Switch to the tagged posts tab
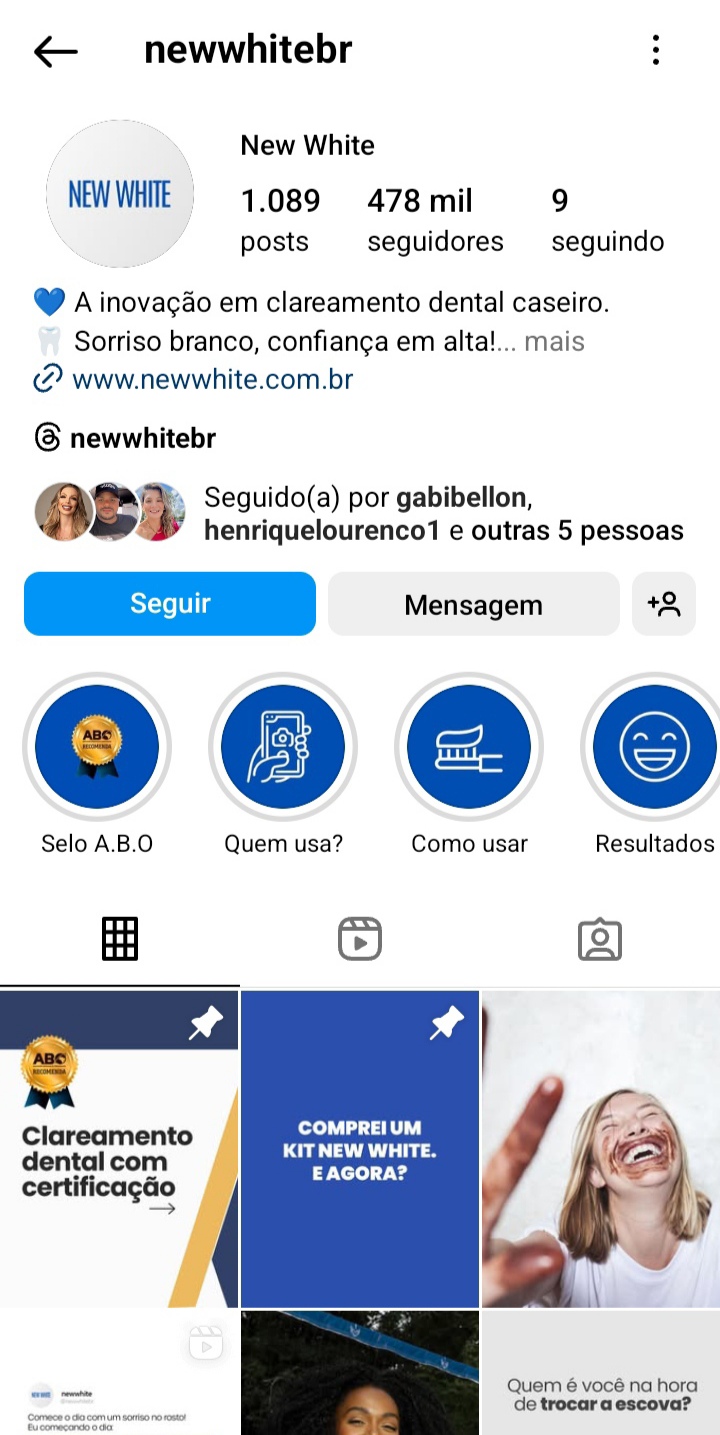This screenshot has height=1435, width=720. pos(600,939)
